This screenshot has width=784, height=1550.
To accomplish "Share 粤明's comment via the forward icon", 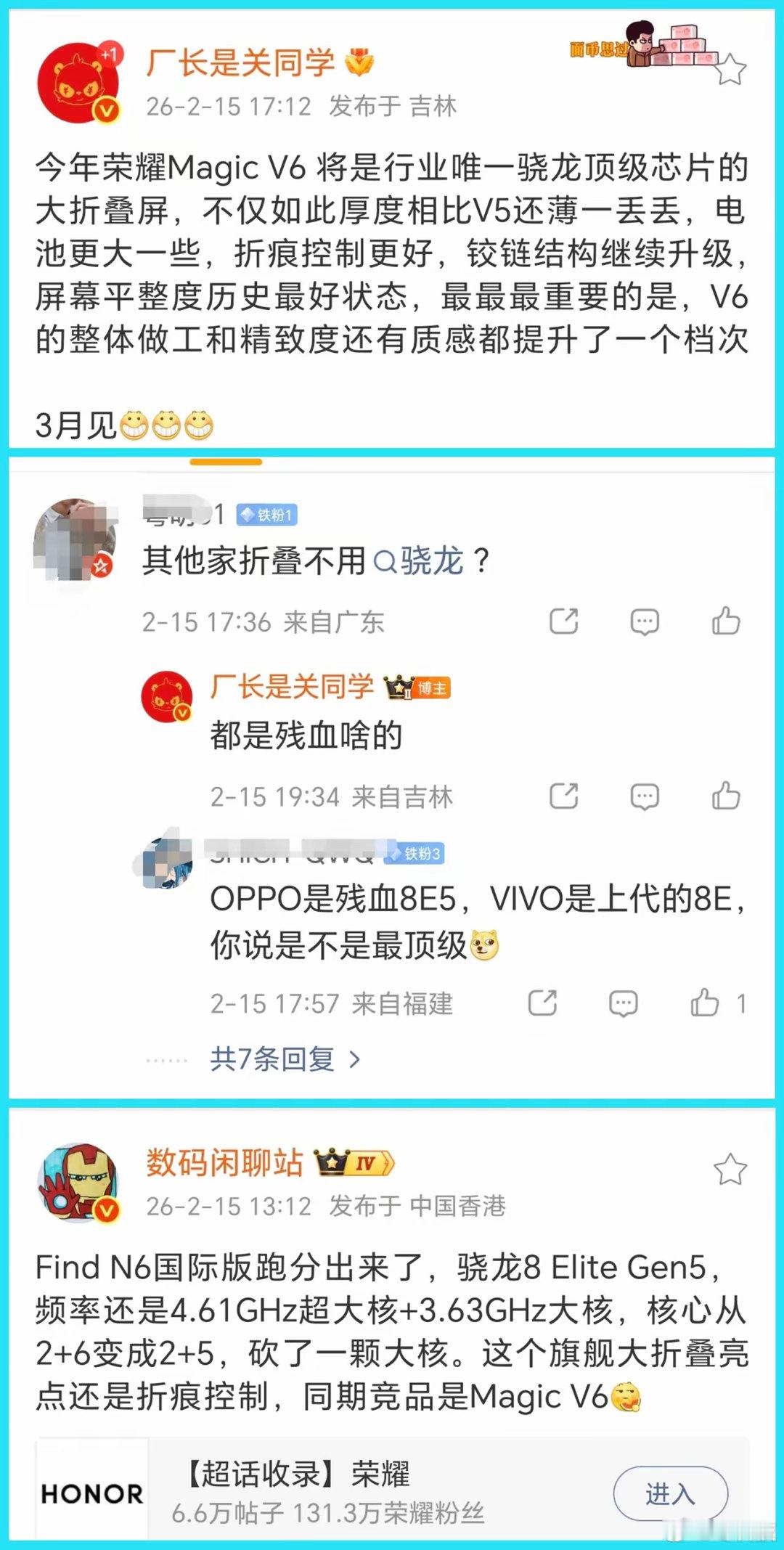I will [x=565, y=621].
